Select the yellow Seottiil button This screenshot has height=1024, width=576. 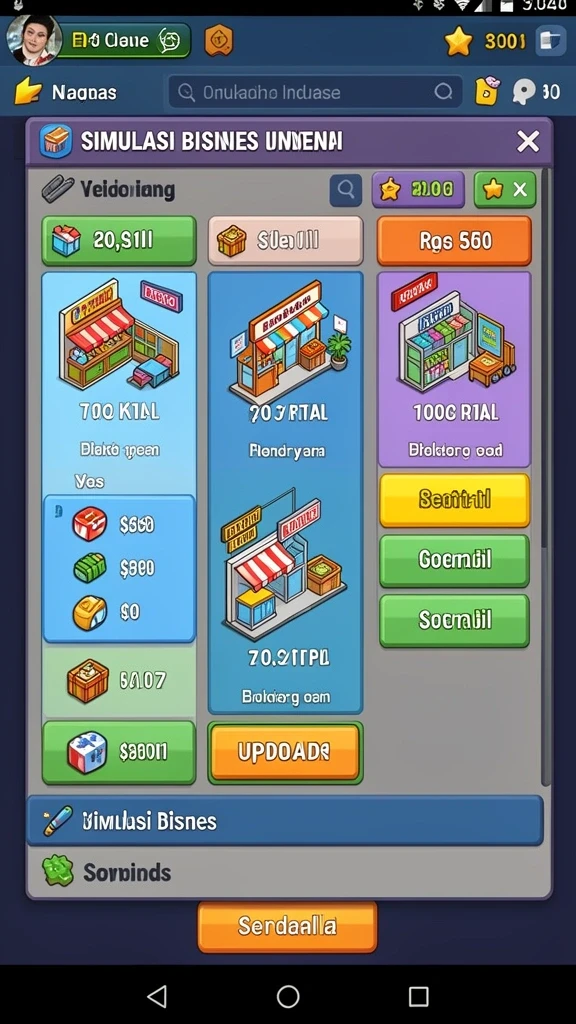(x=455, y=500)
